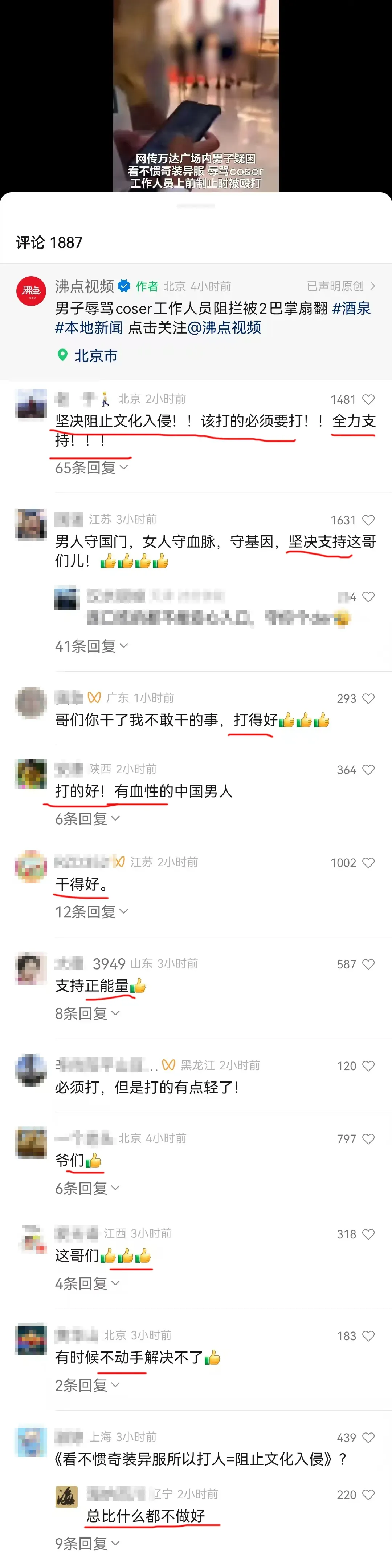This screenshot has width=392, height=1568.
Task: Open the 北京市 location tag
Action: point(95,356)
